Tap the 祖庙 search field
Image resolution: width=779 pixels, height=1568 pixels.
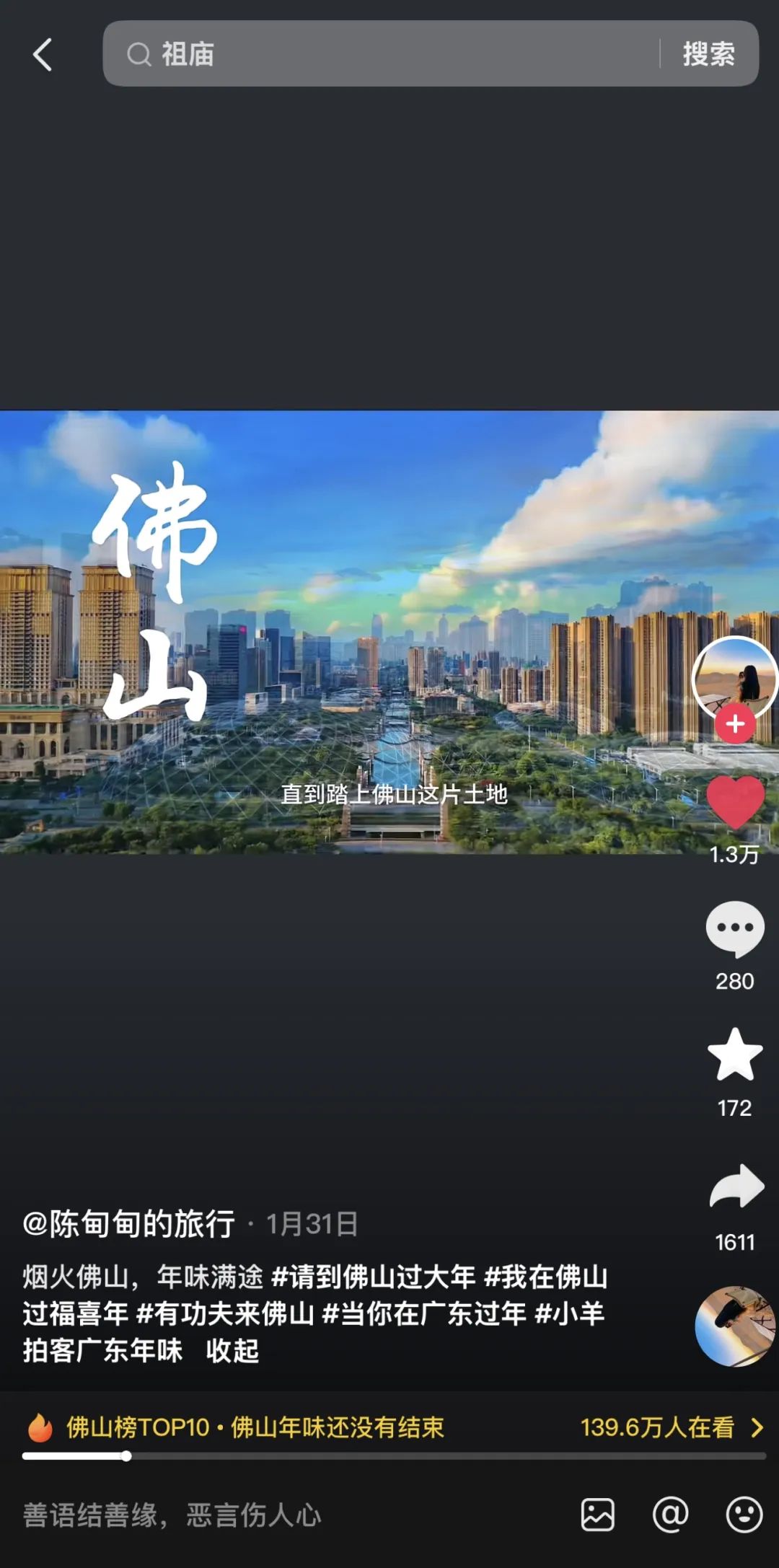point(389,54)
